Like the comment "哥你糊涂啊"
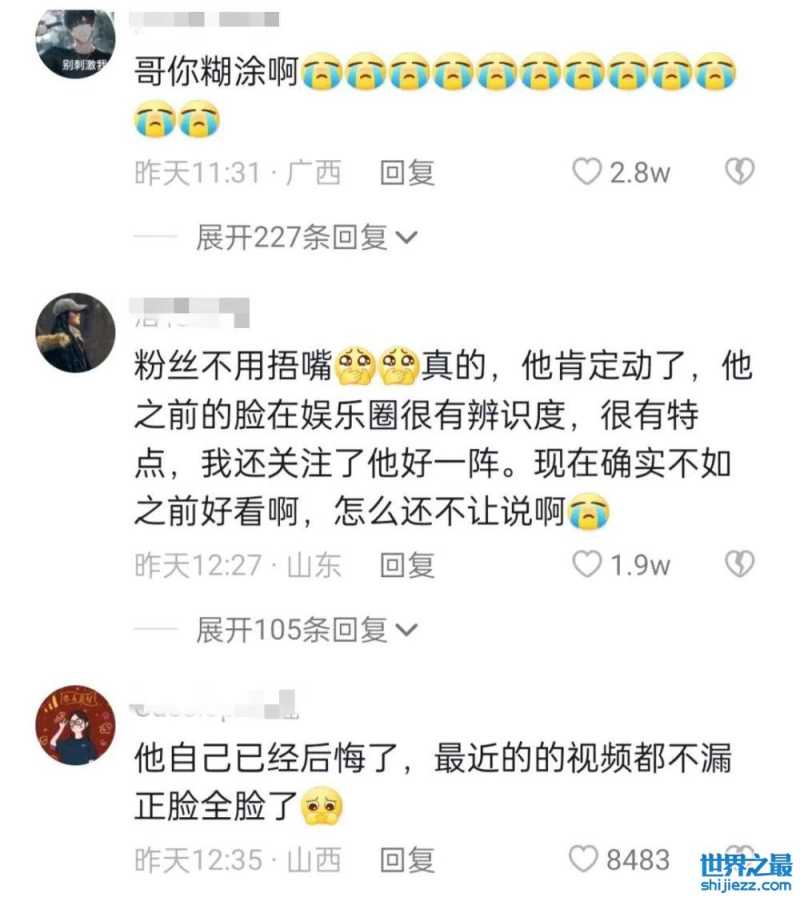800x897 pixels. click(x=586, y=173)
